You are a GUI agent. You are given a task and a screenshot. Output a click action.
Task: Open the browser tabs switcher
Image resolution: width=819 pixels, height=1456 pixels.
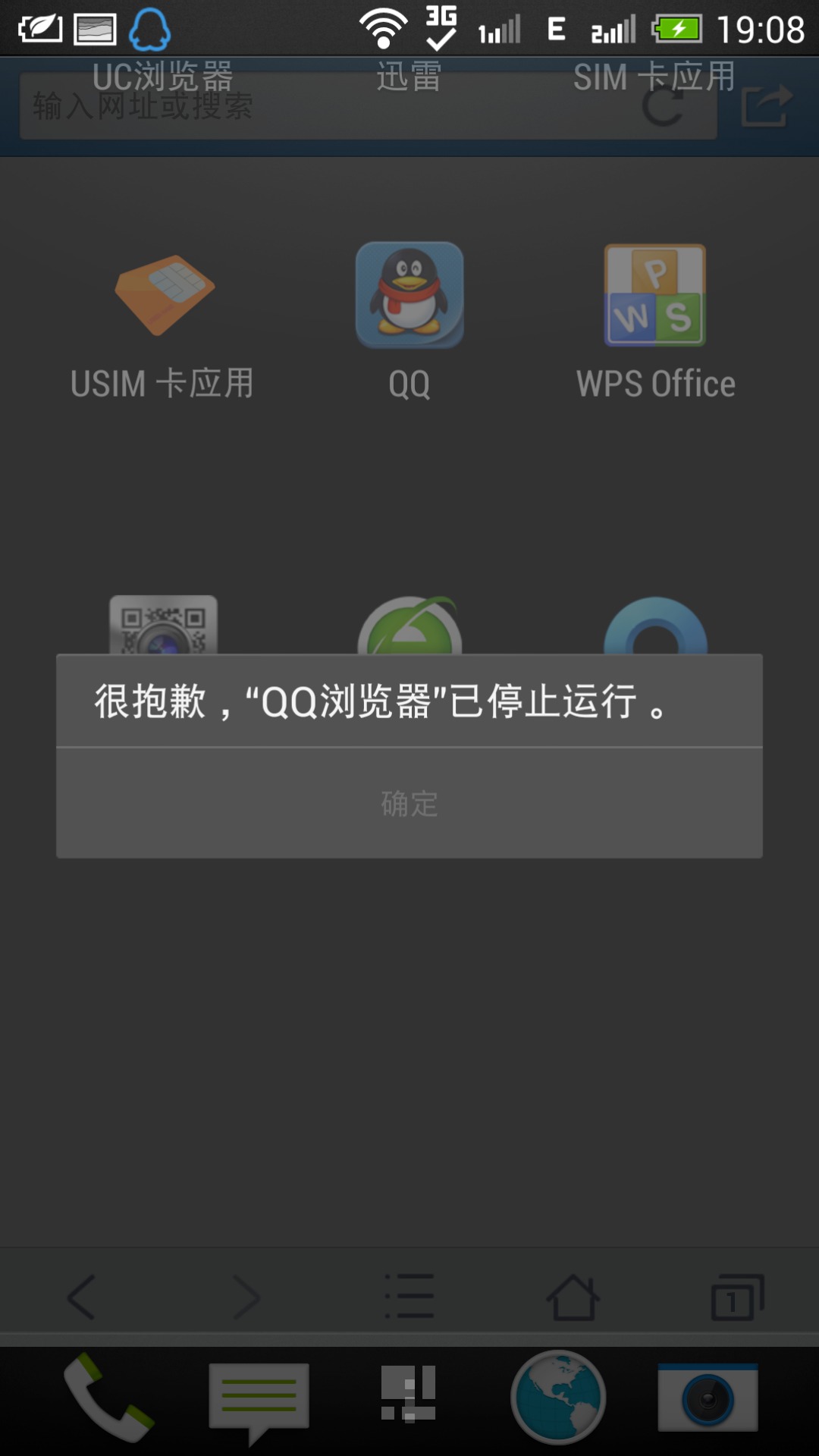click(x=737, y=1297)
